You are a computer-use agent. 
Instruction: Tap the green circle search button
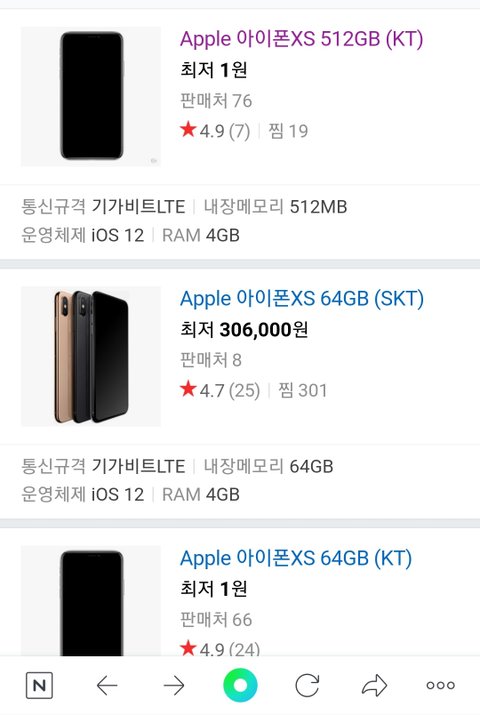click(x=240, y=685)
